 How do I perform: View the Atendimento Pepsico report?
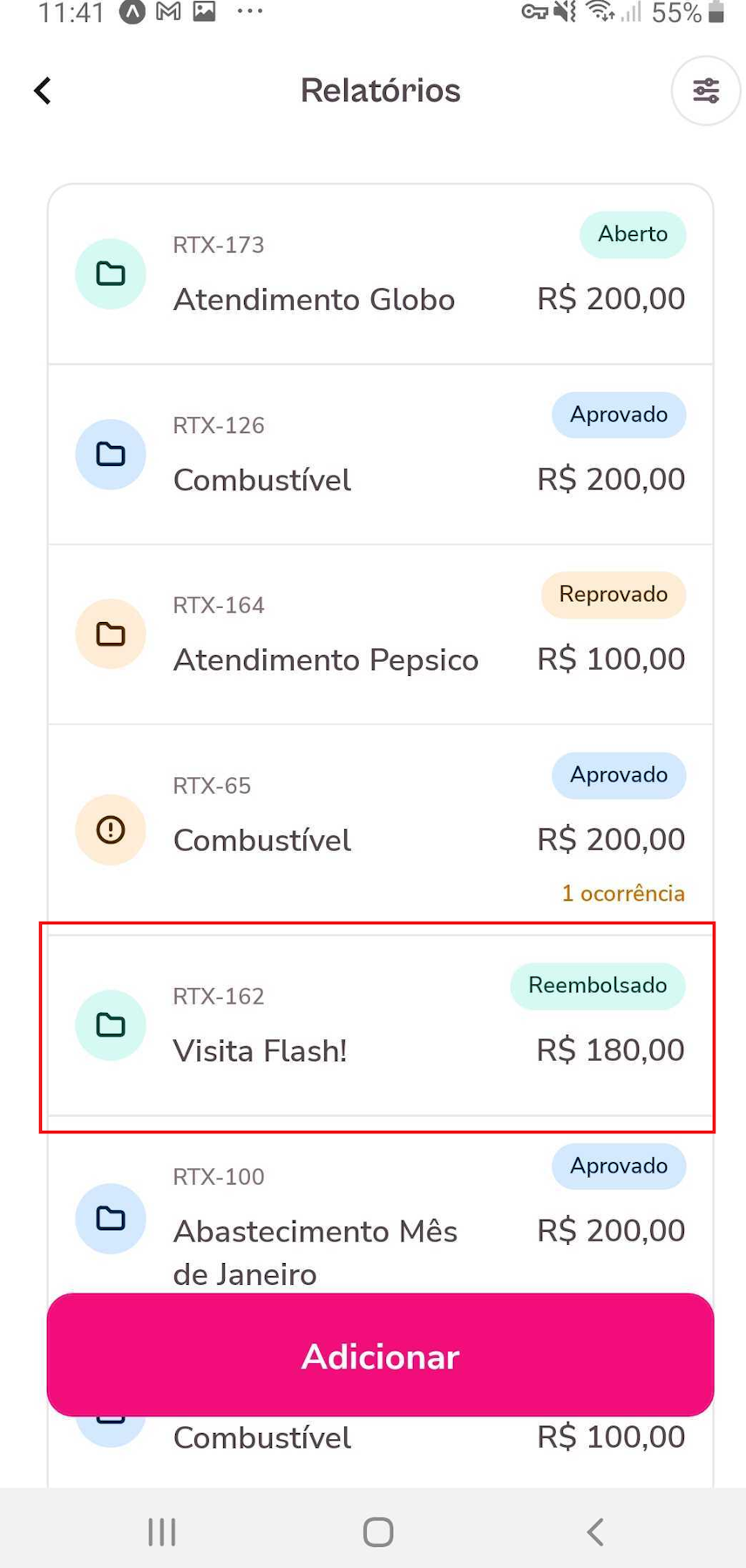(380, 635)
